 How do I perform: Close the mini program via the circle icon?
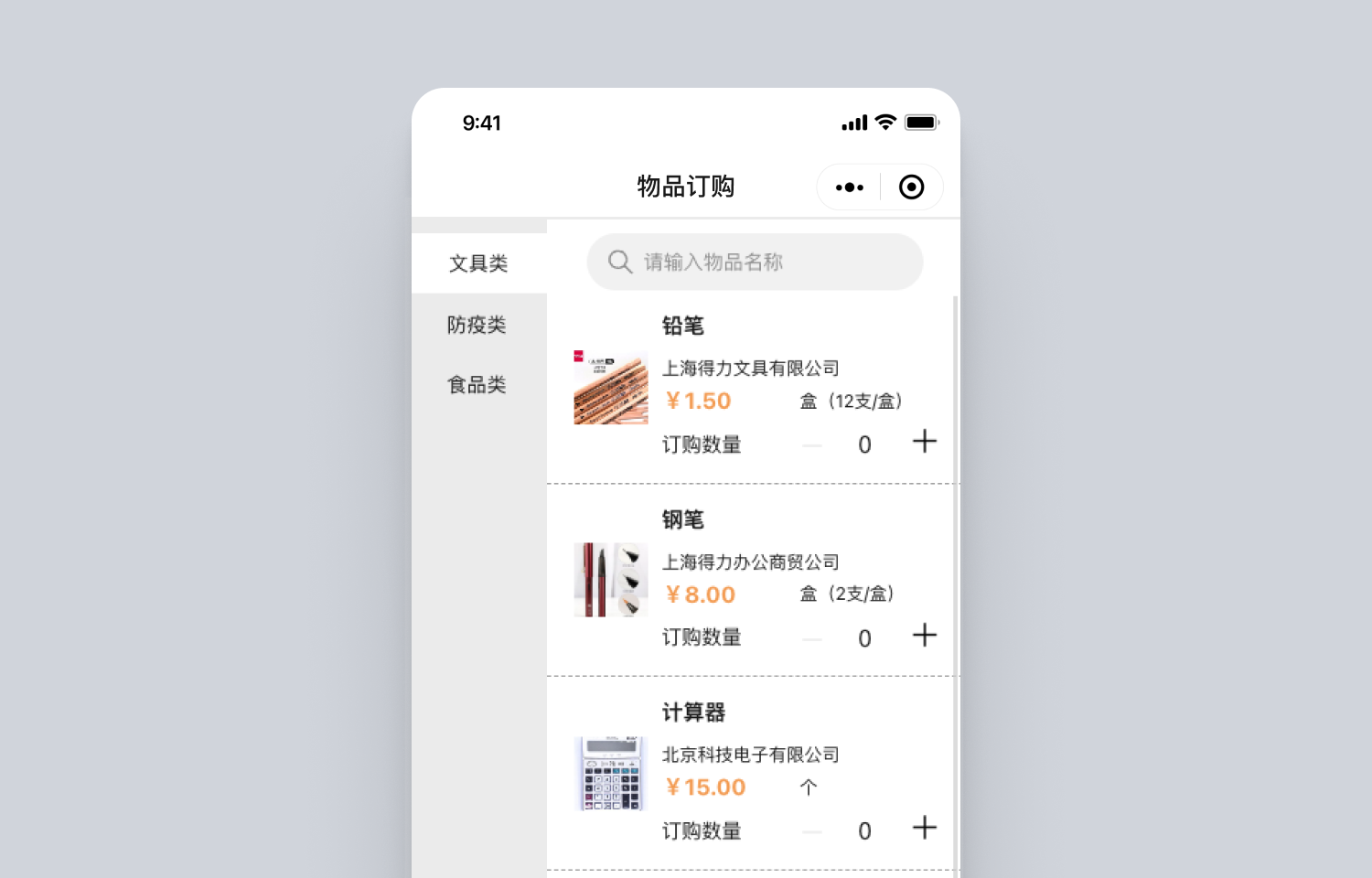(x=911, y=187)
